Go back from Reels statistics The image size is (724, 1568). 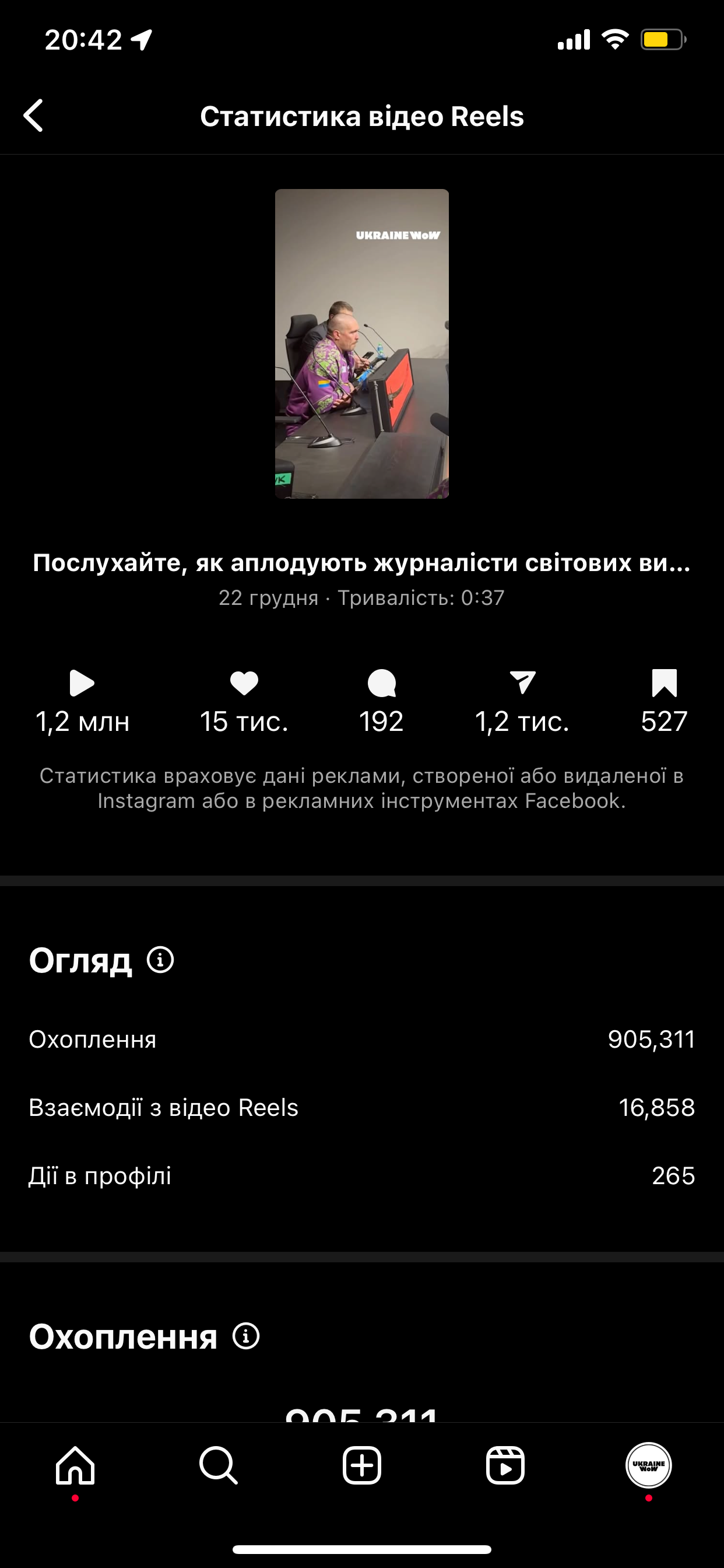click(x=34, y=116)
